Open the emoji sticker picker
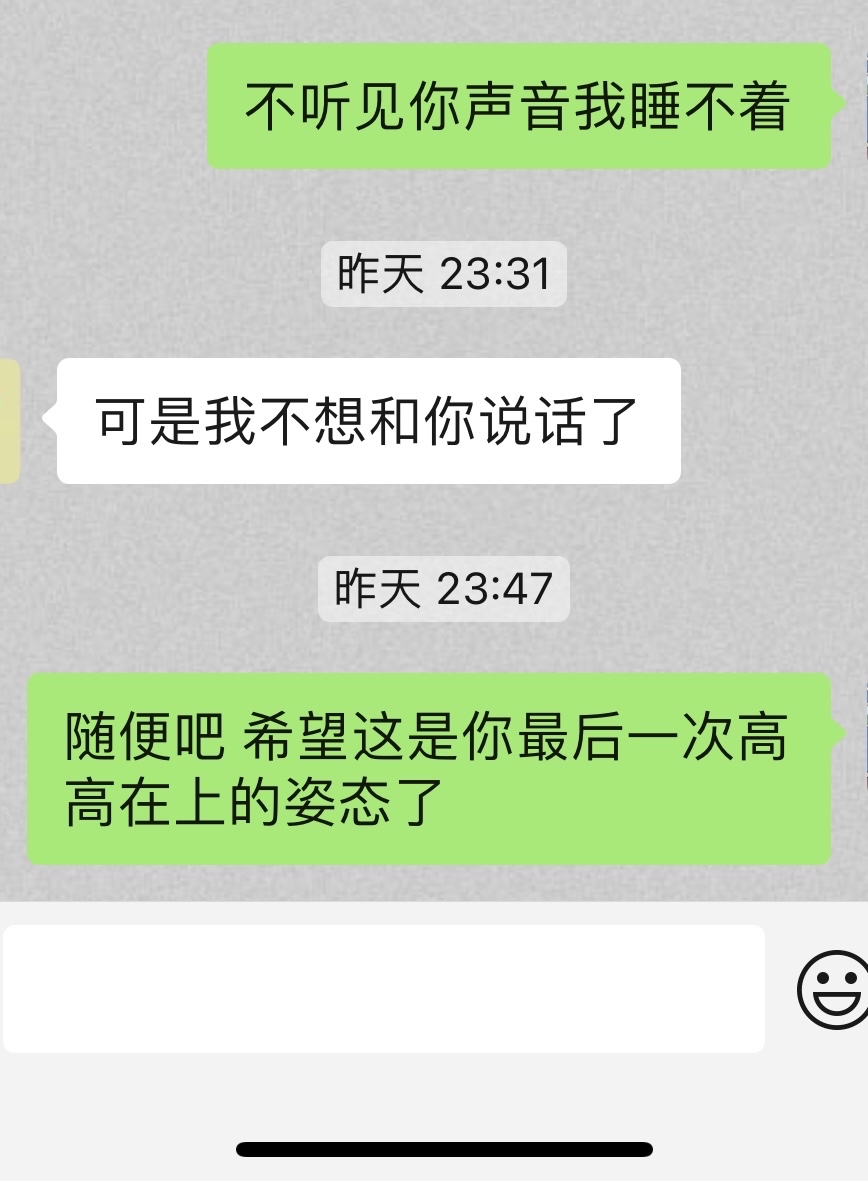 (x=834, y=988)
